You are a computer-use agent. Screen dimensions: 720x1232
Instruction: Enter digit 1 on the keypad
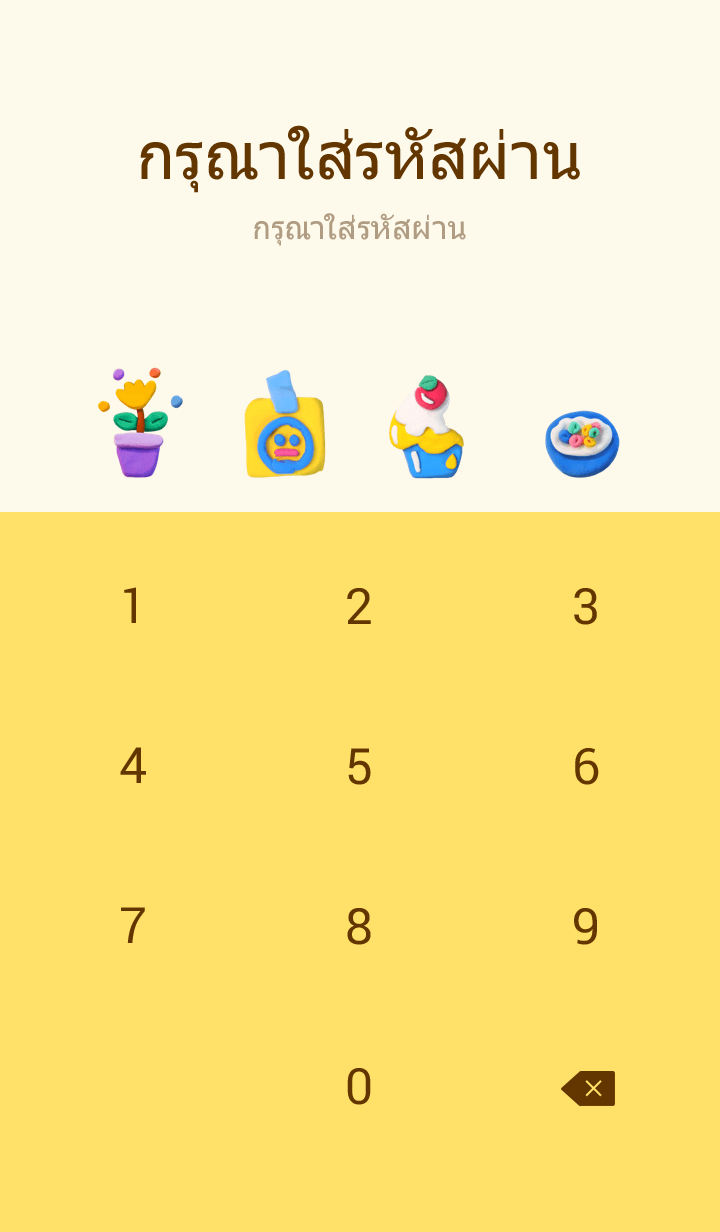click(132, 607)
